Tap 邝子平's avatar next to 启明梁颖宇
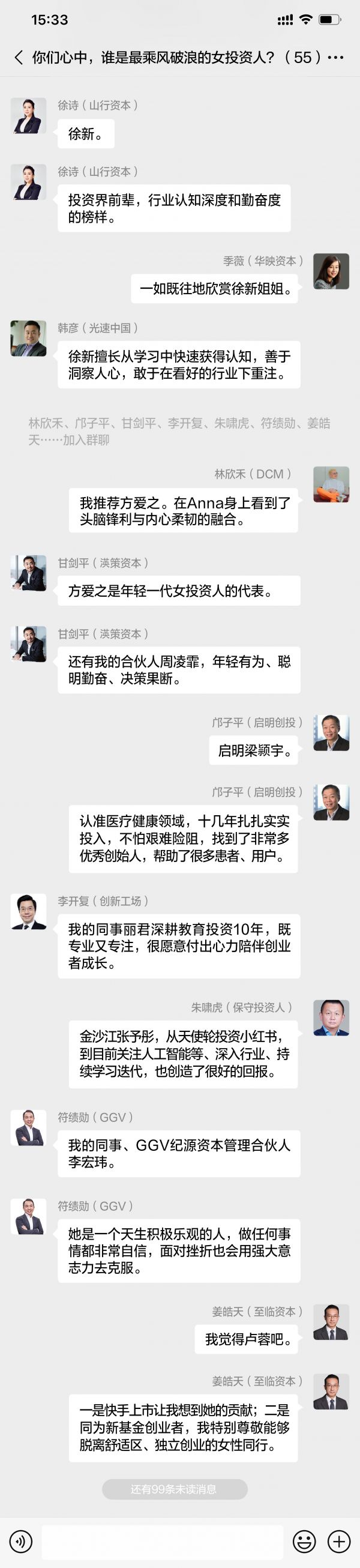Viewport: 360px width, 1568px height. click(331, 732)
